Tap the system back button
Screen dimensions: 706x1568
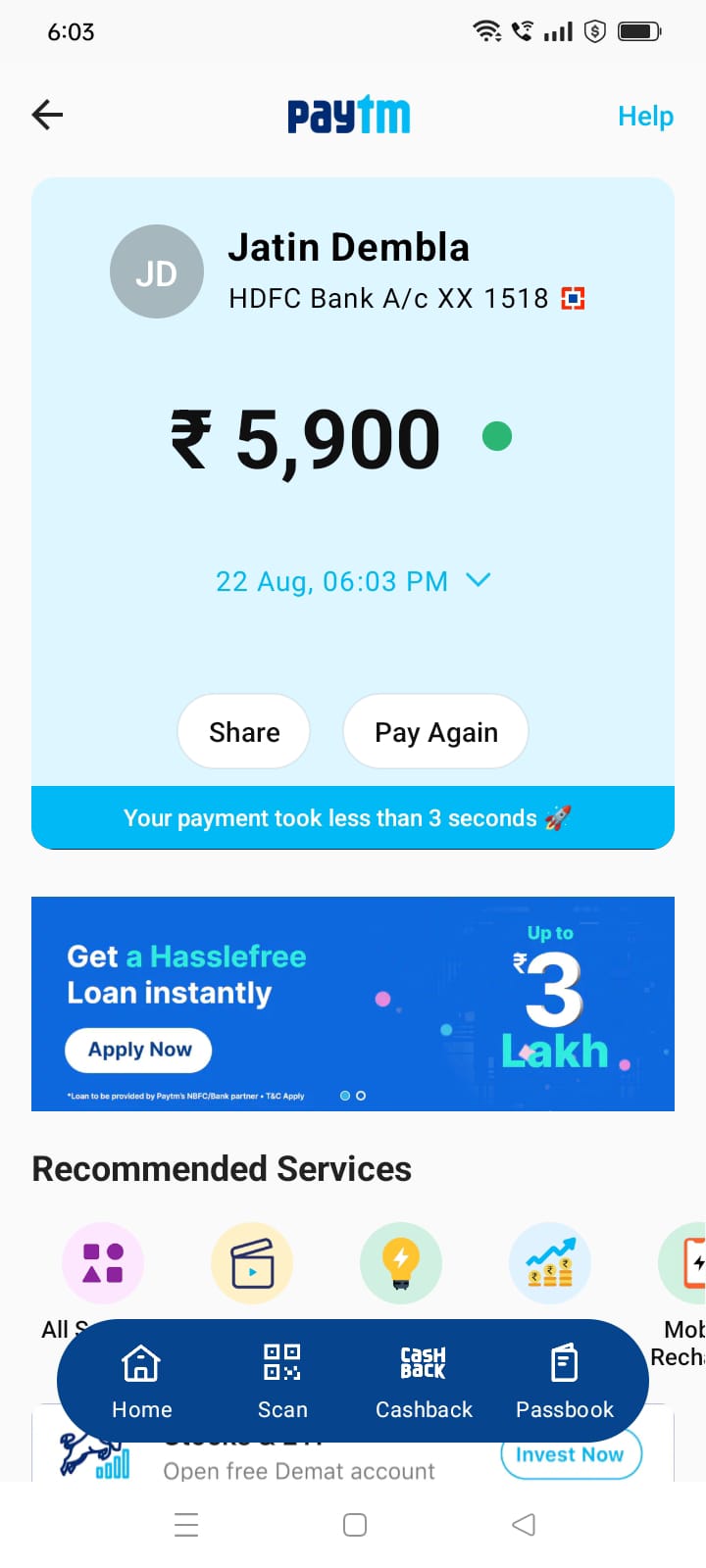tap(524, 1525)
